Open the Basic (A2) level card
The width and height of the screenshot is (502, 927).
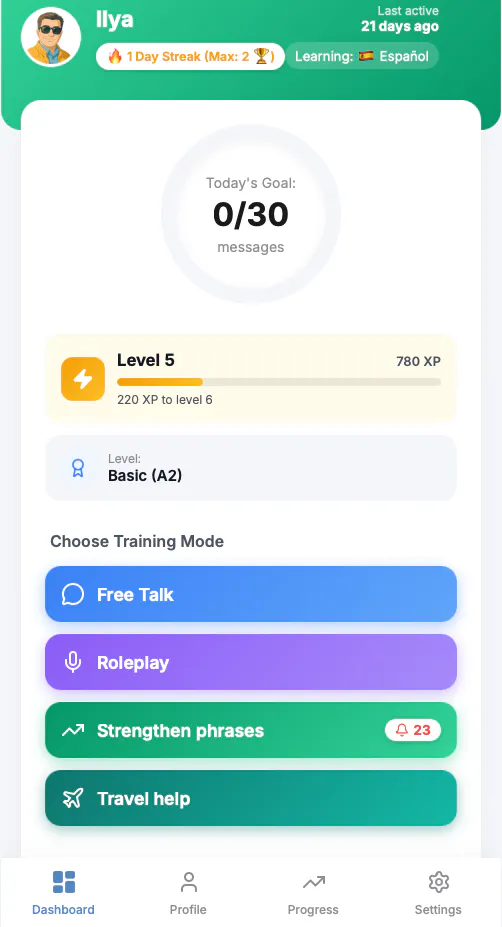251,468
